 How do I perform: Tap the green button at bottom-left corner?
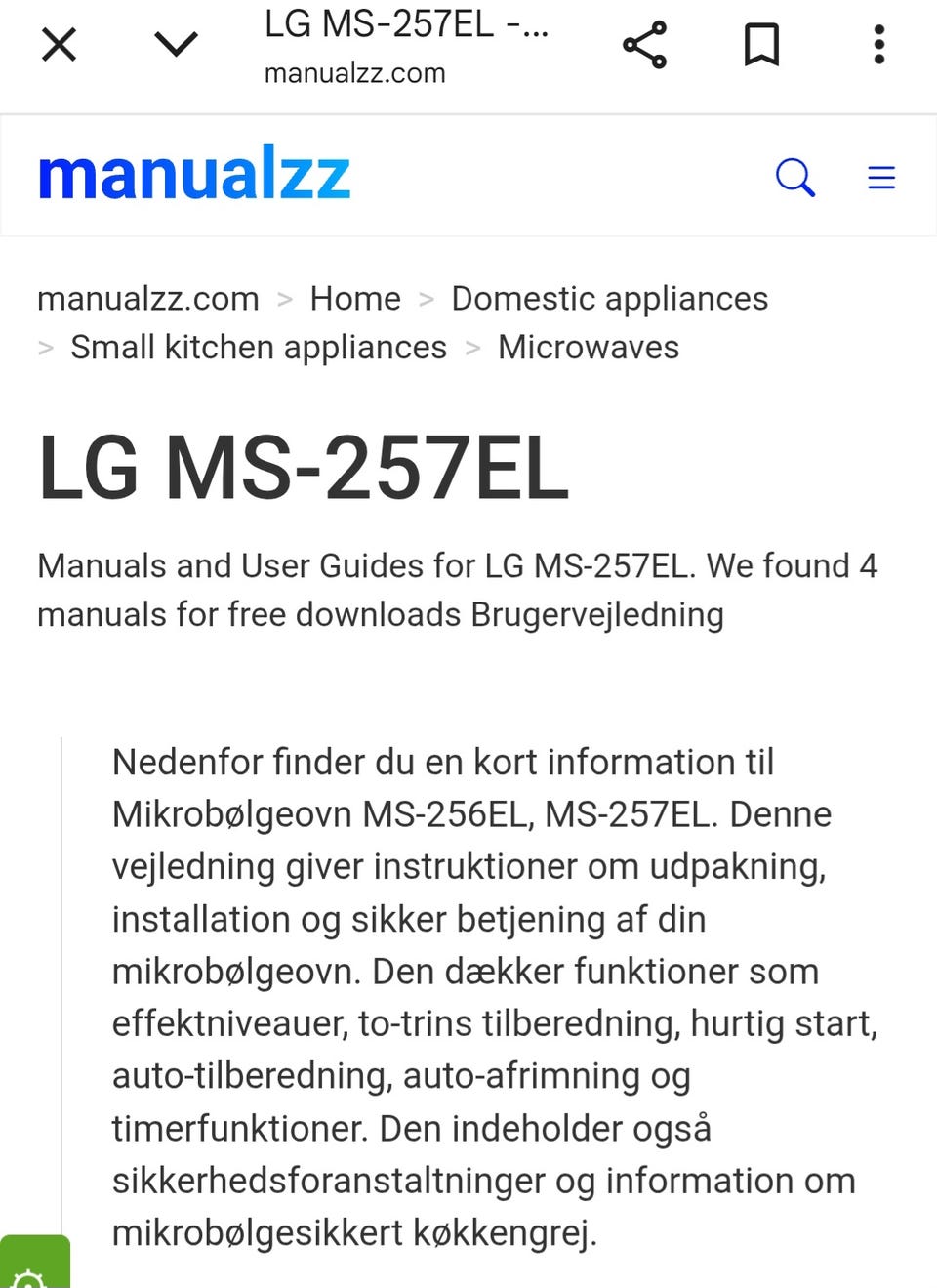click(34, 1265)
